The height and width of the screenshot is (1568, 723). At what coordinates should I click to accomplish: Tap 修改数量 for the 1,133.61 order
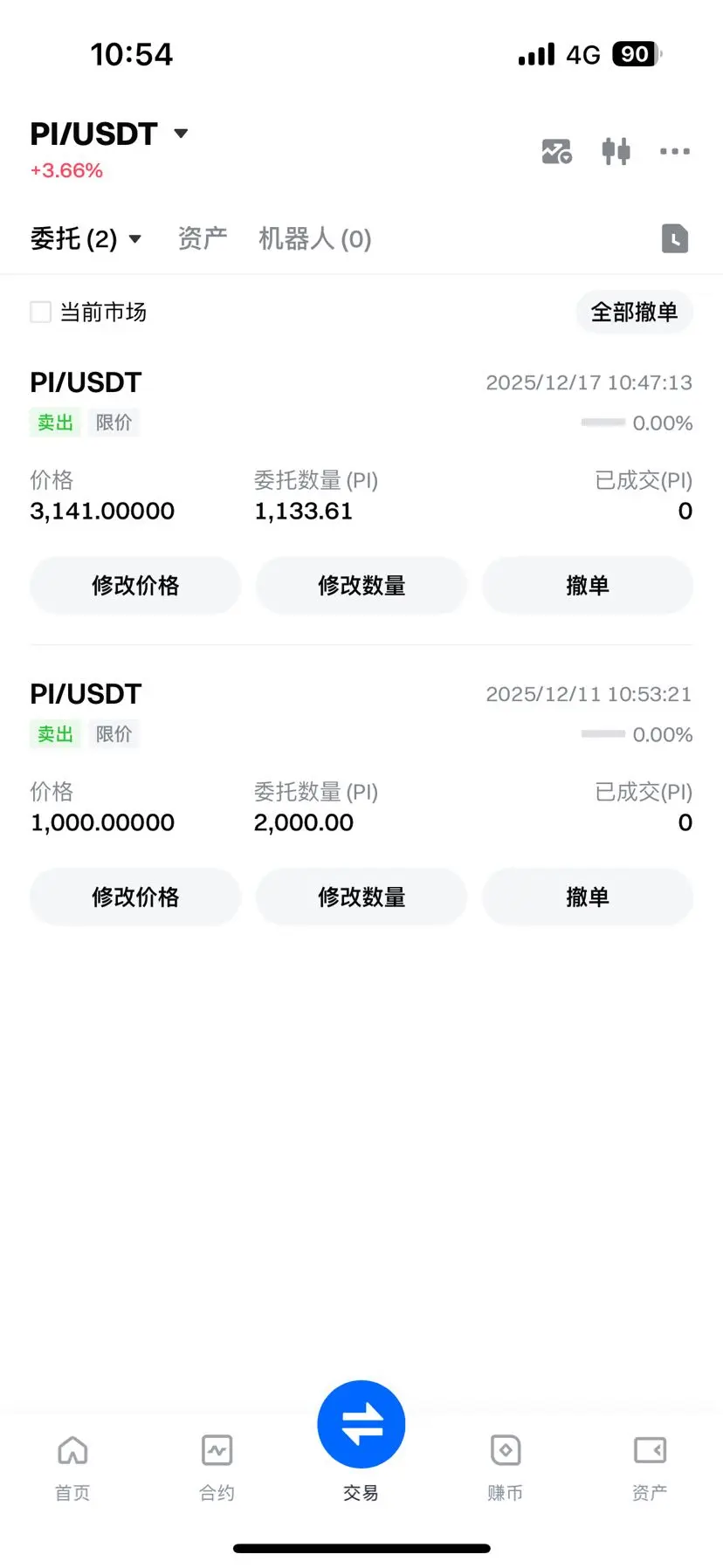tap(361, 585)
